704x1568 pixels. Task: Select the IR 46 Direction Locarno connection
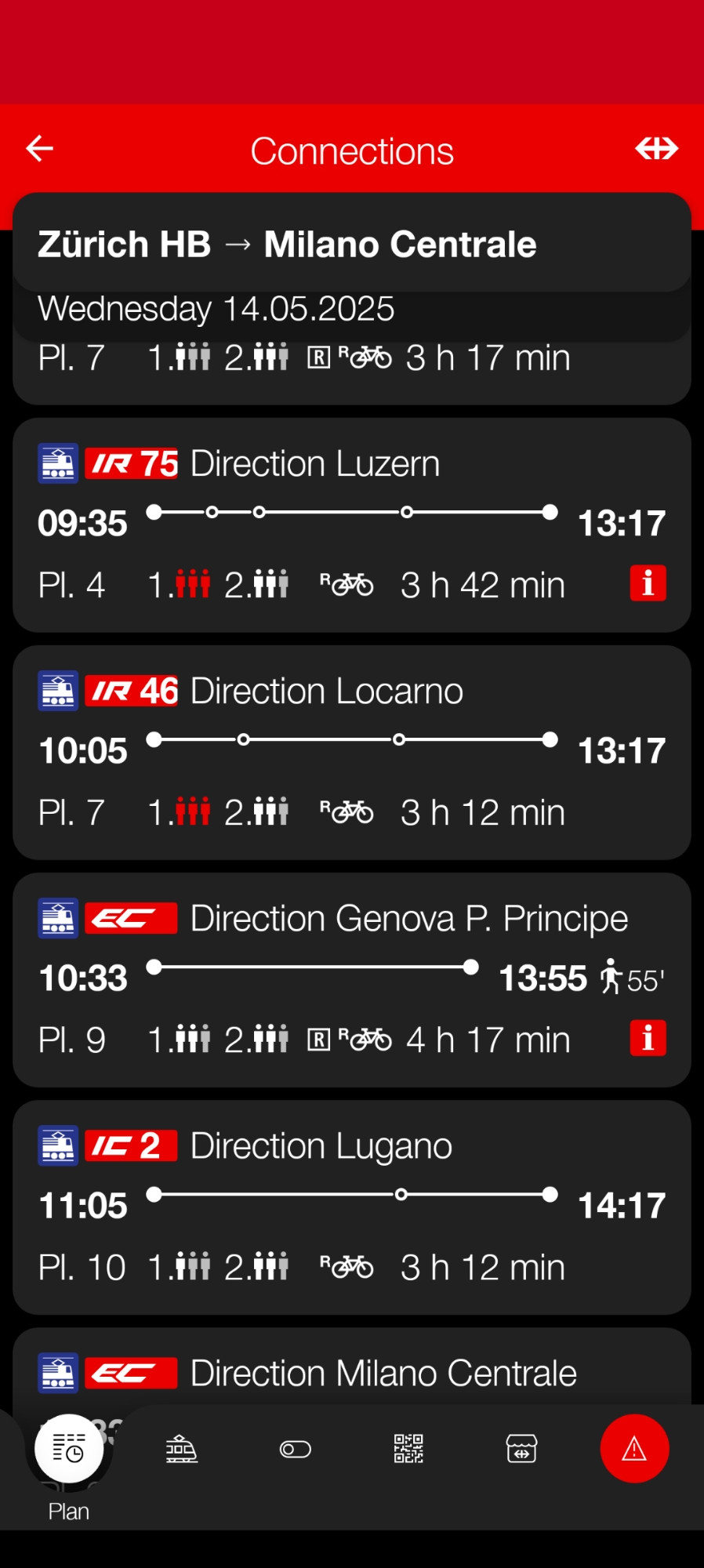coord(352,752)
